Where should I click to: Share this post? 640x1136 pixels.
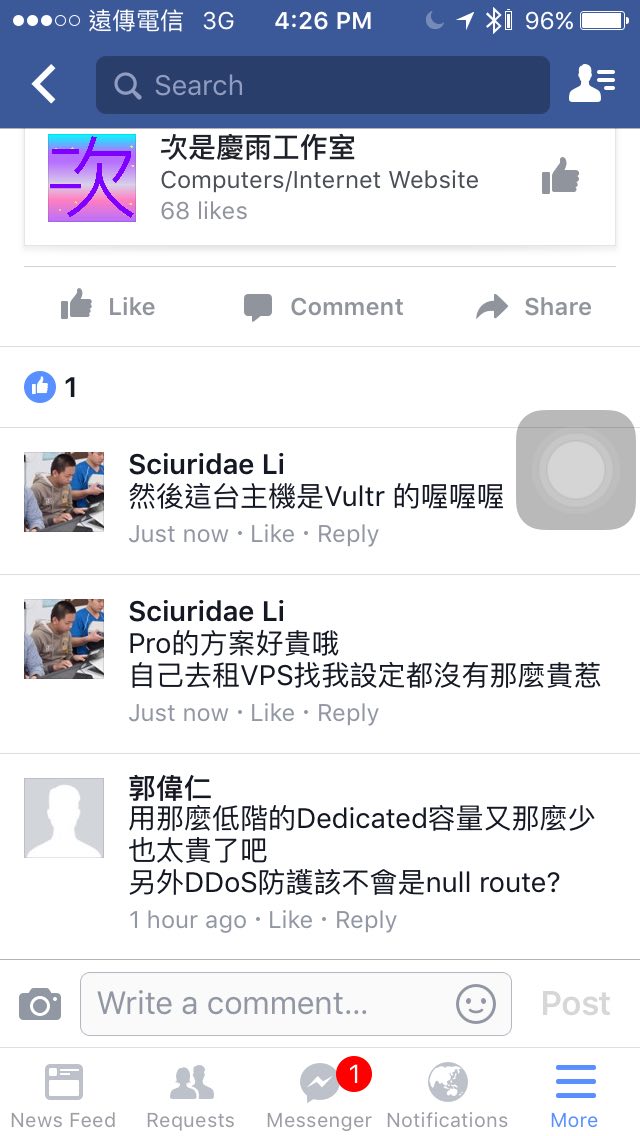pos(534,306)
